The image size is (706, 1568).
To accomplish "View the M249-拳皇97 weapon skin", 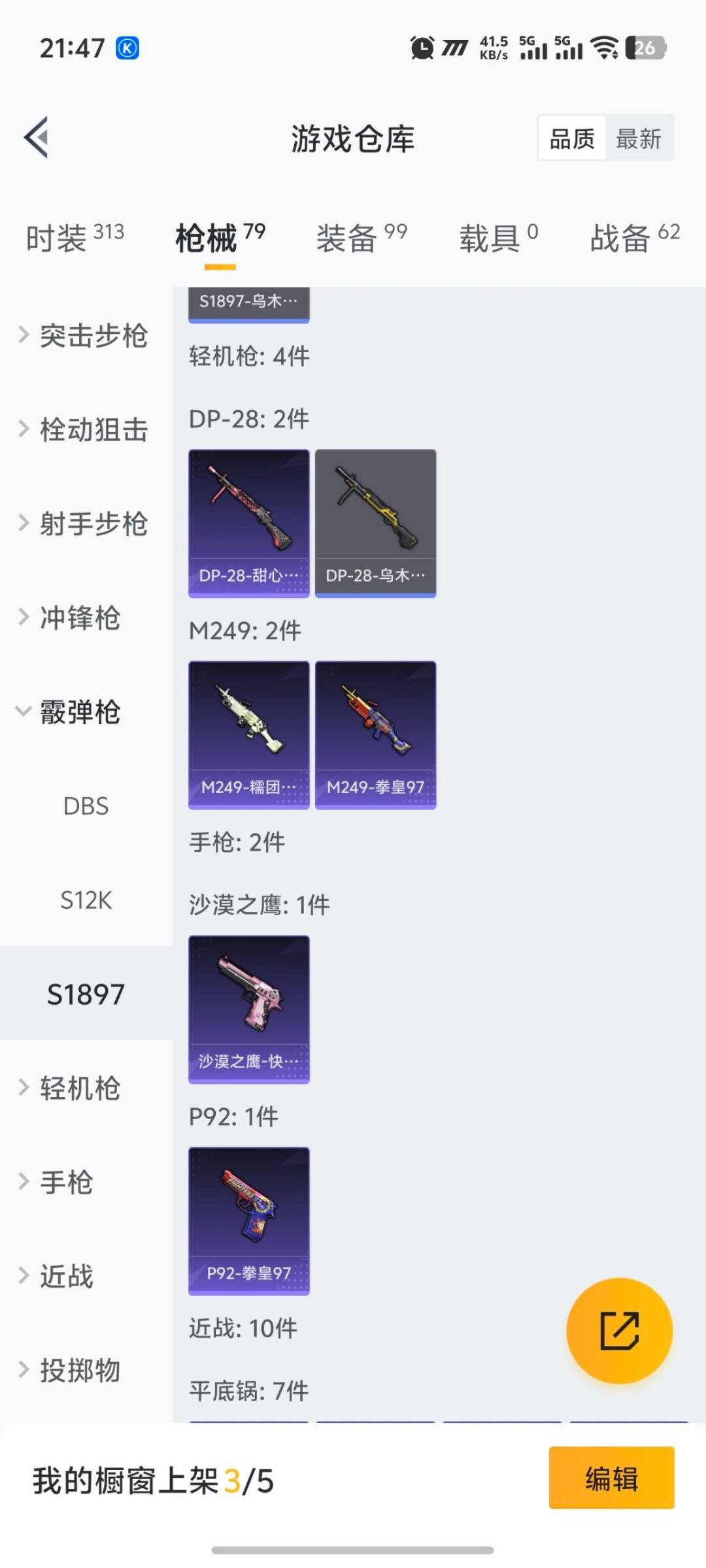I will 375,733.
